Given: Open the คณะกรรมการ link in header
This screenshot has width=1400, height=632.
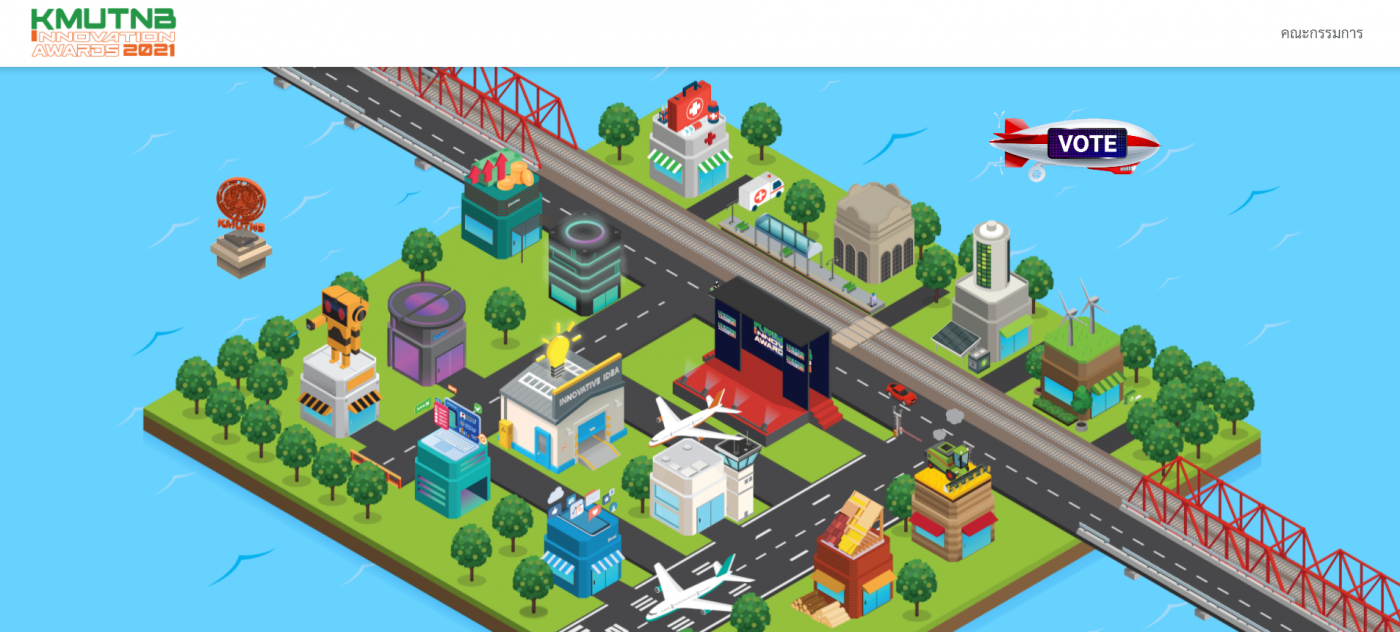Looking at the screenshot, I should 1320,33.
